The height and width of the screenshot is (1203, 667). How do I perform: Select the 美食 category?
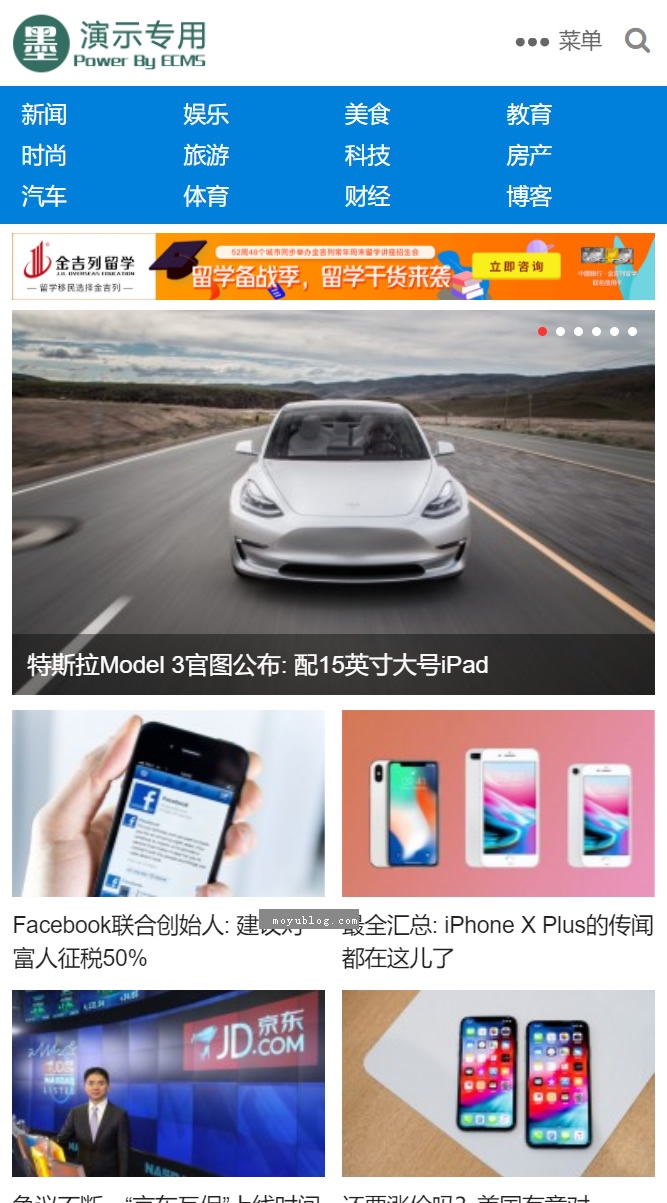point(367,115)
